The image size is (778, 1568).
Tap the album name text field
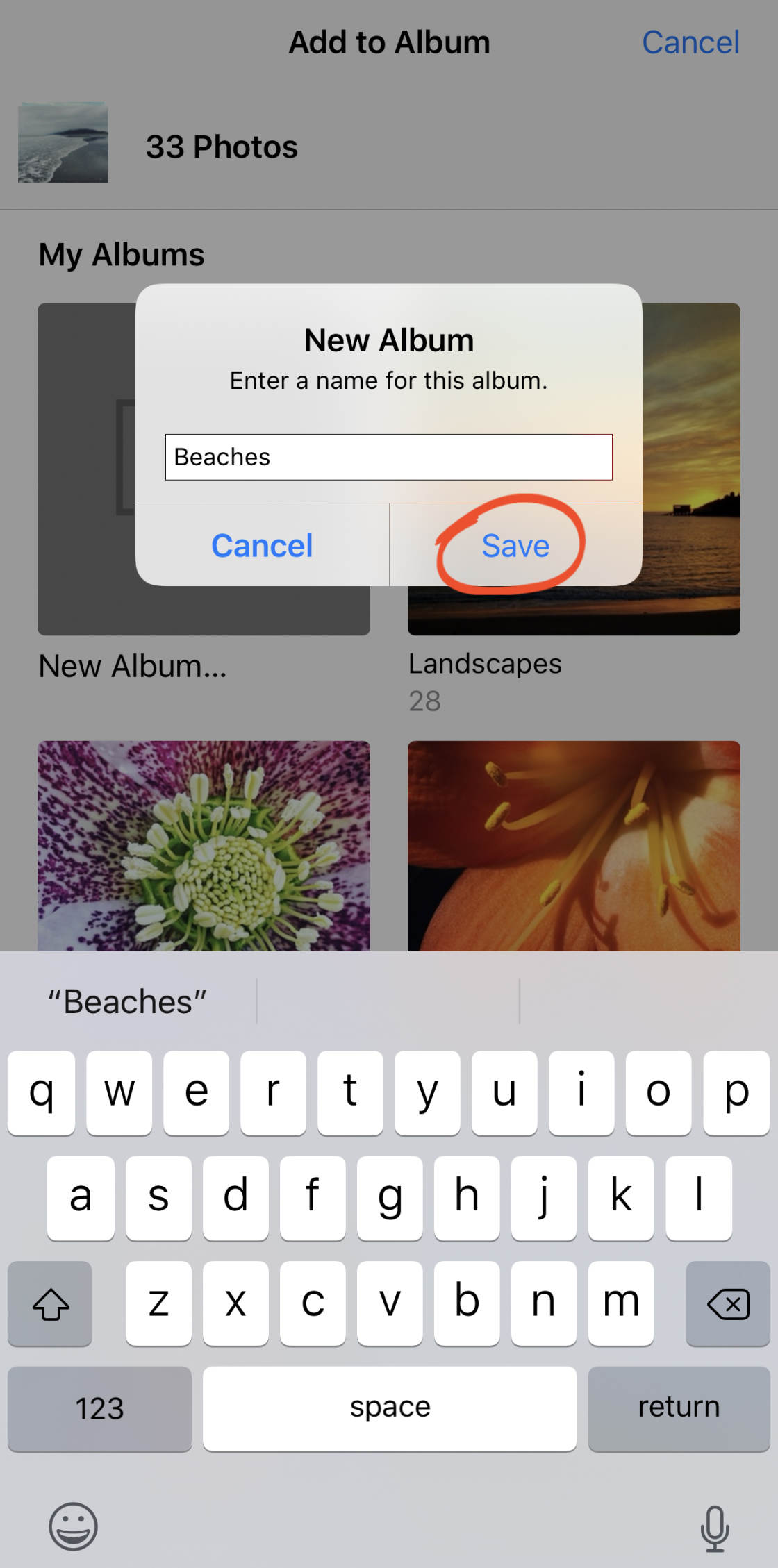(388, 457)
